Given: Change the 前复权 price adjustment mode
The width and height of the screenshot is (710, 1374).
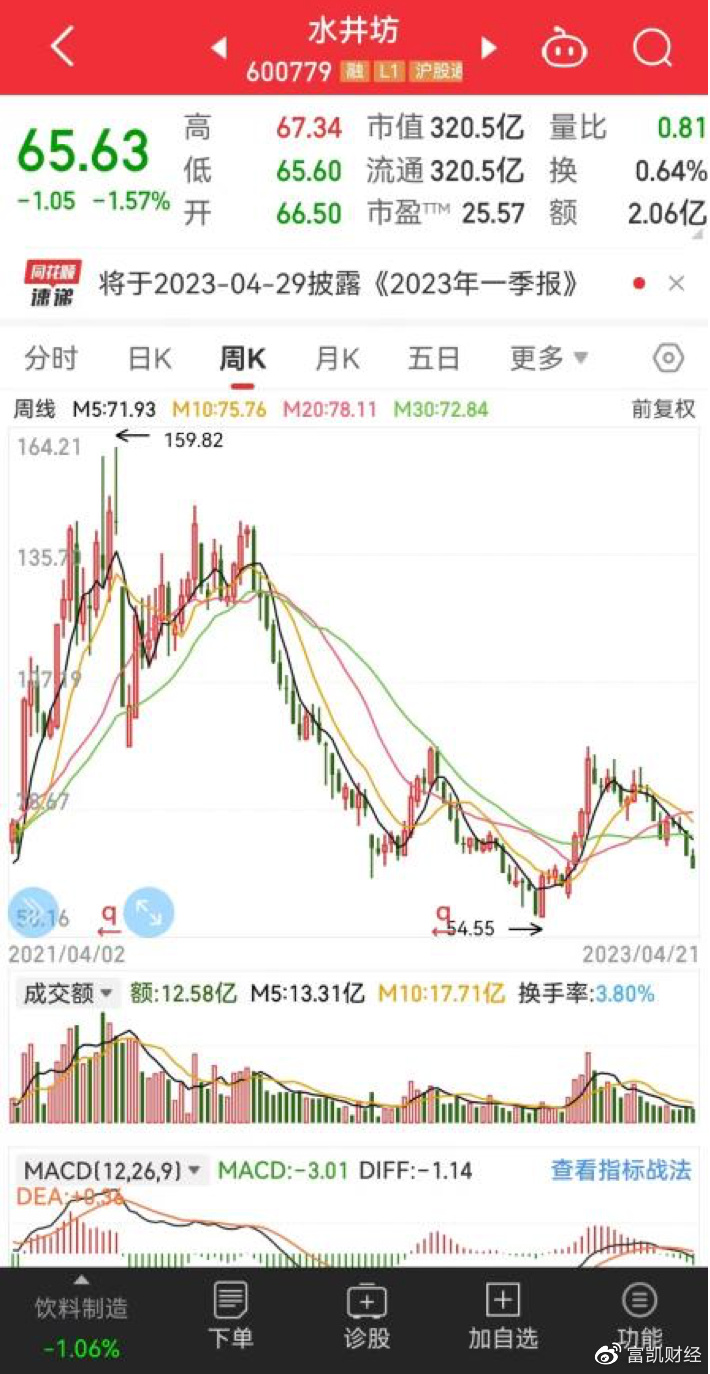Looking at the screenshot, I should [663, 409].
